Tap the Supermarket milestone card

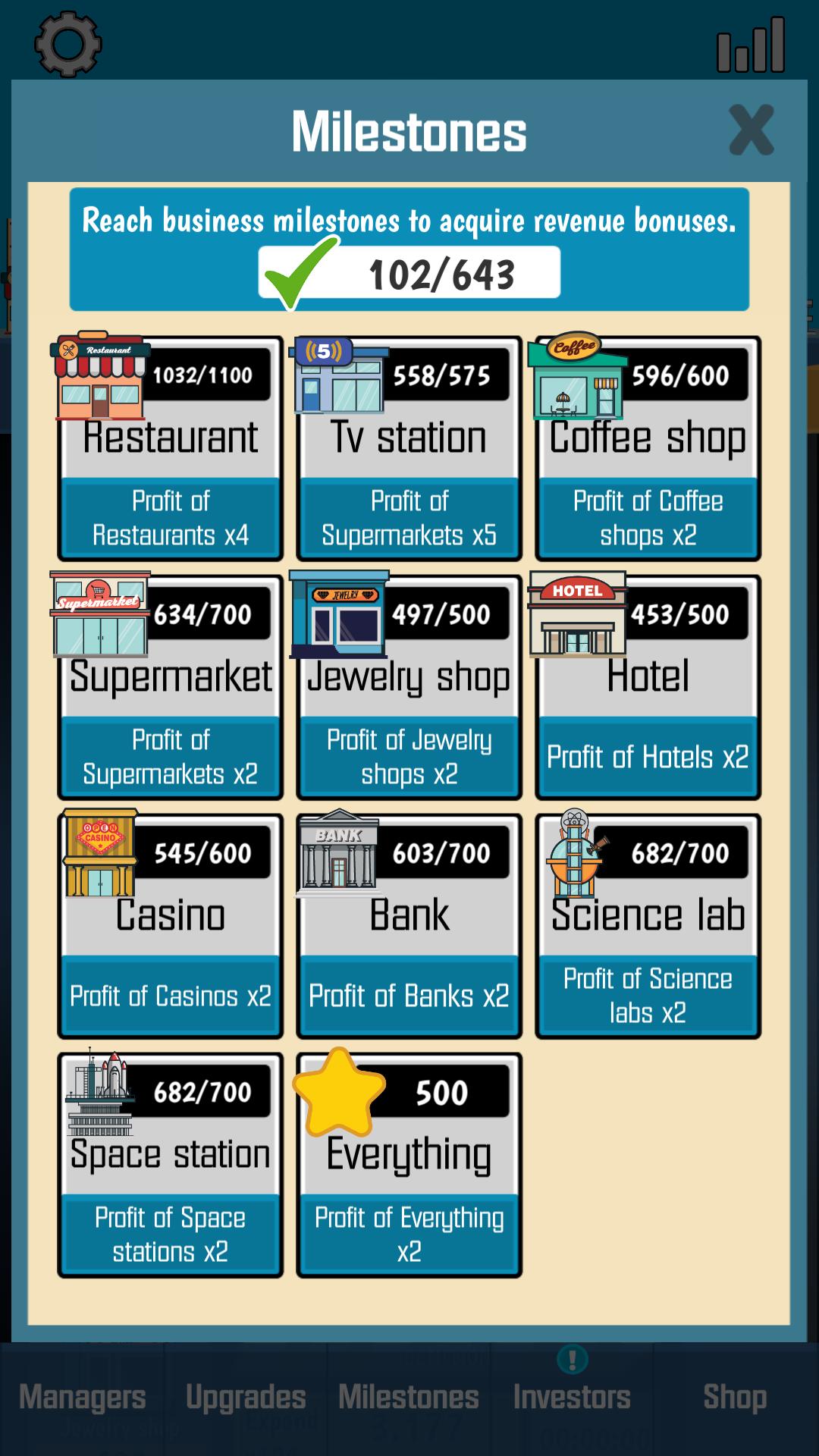coord(171,688)
